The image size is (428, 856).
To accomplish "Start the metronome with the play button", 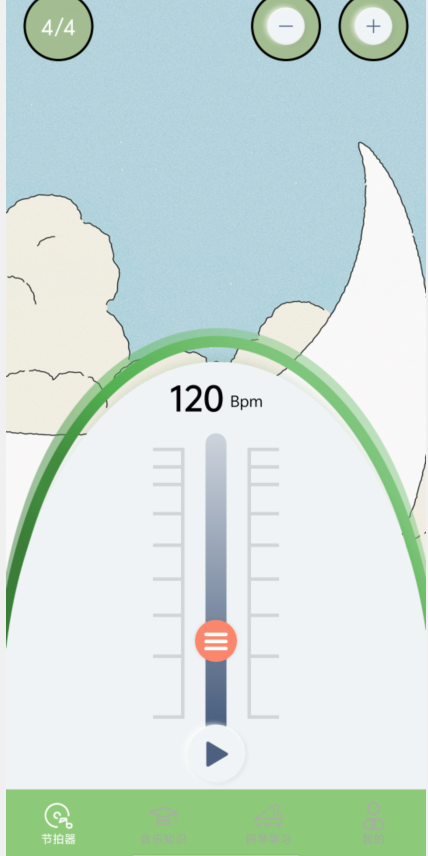I will click(x=216, y=754).
